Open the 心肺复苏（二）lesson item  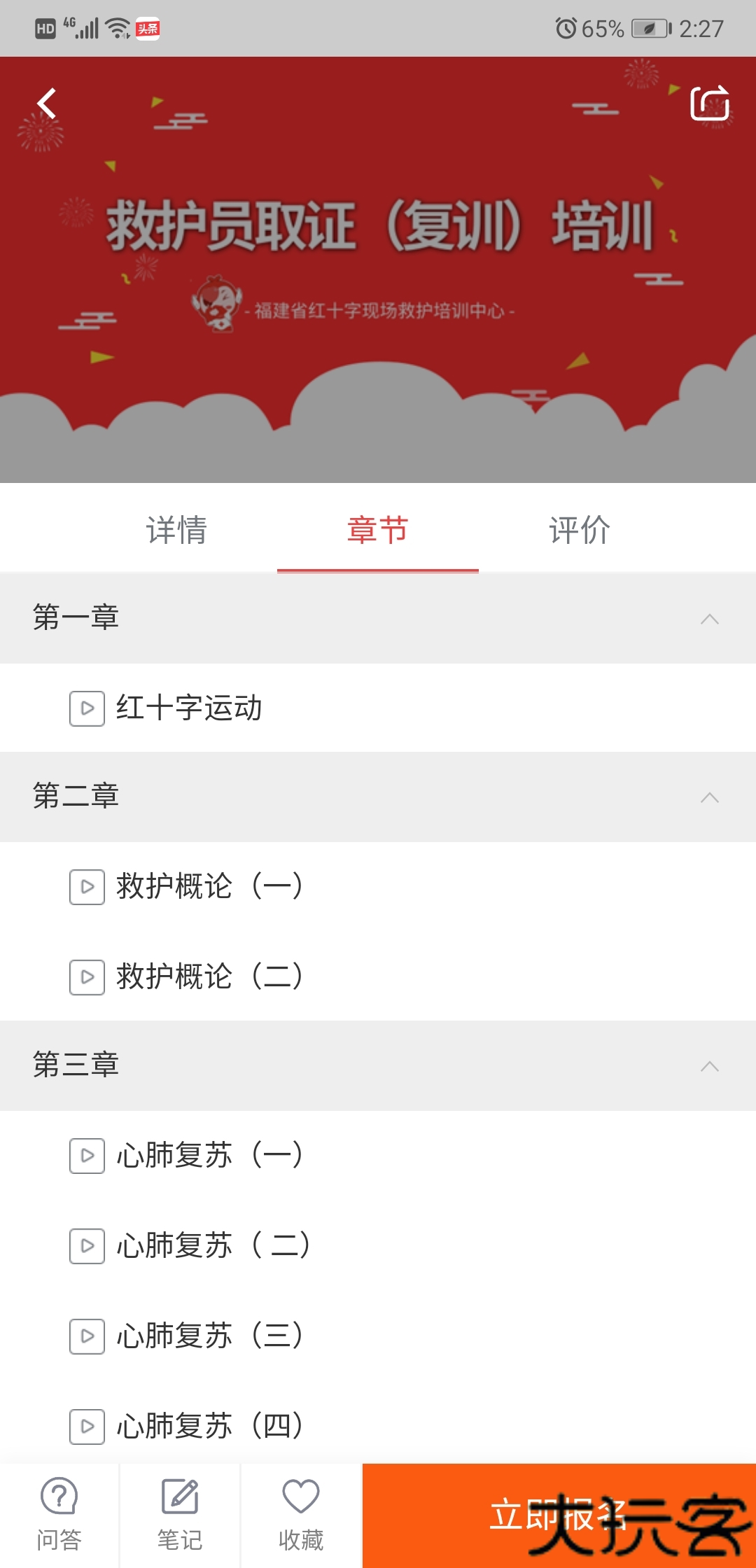211,1245
